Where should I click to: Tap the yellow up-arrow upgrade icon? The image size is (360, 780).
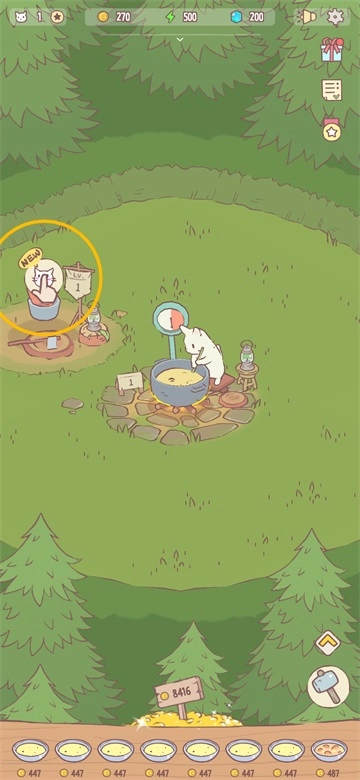point(328,643)
